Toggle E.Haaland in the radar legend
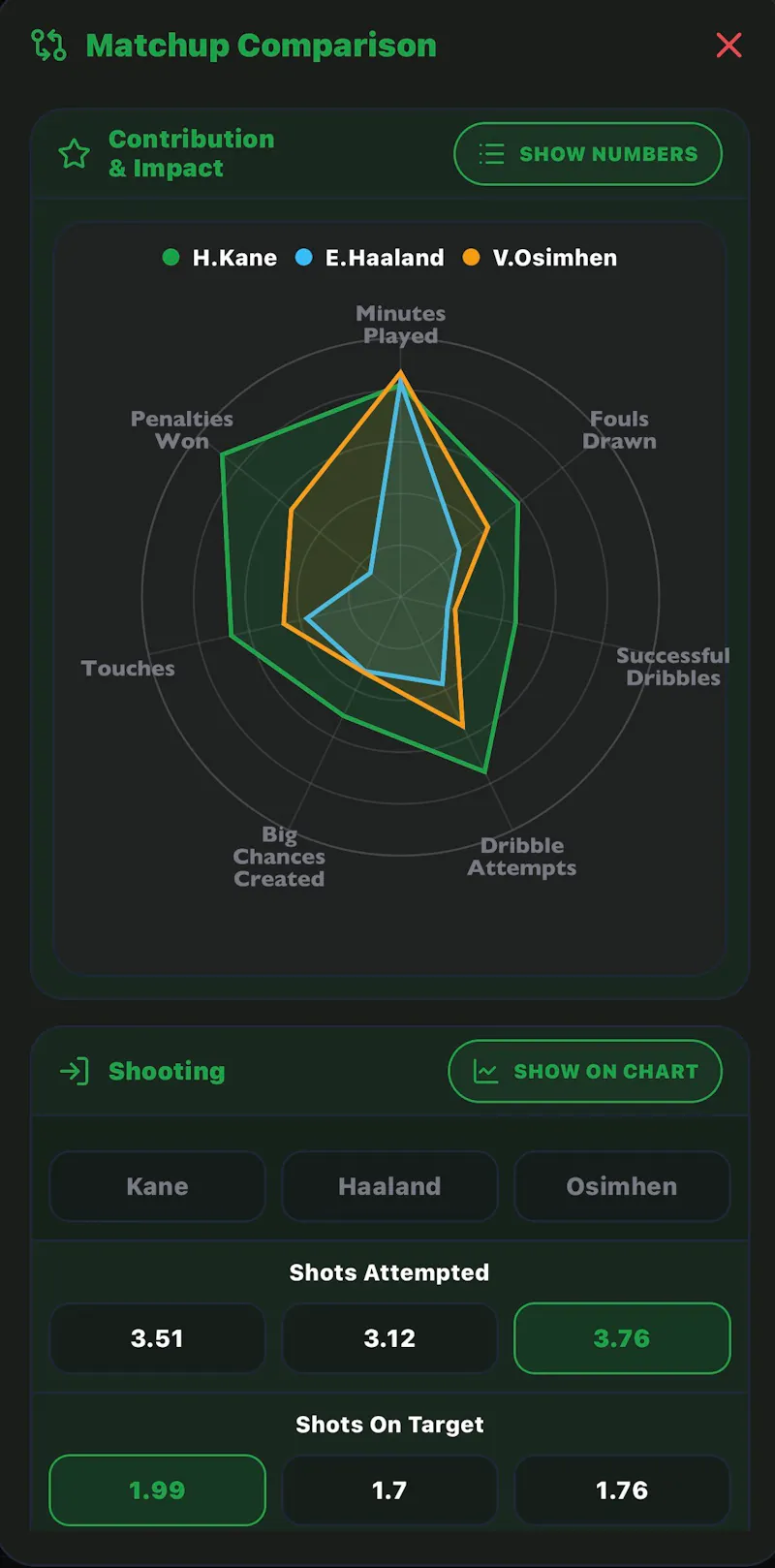 point(370,258)
